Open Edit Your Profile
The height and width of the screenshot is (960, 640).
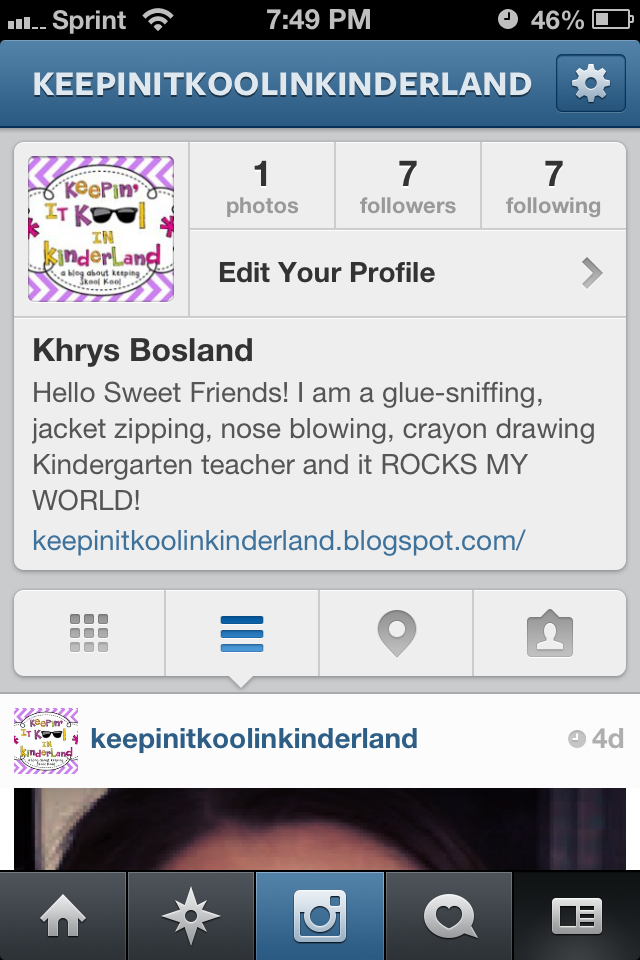coord(408,273)
